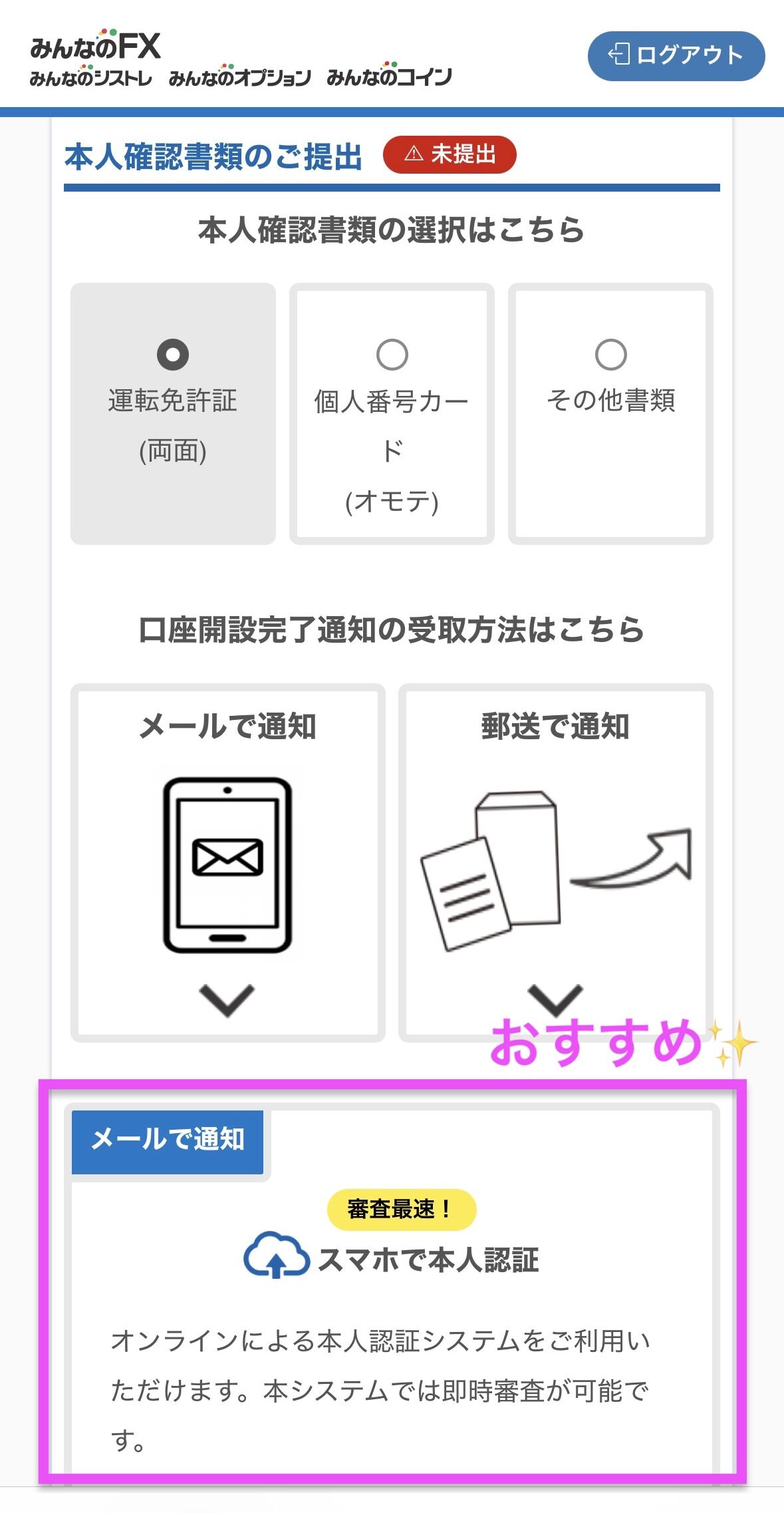This screenshot has height=1513, width=784.
Task: Tap スマホで本人認証 option
Action: 392,1260
